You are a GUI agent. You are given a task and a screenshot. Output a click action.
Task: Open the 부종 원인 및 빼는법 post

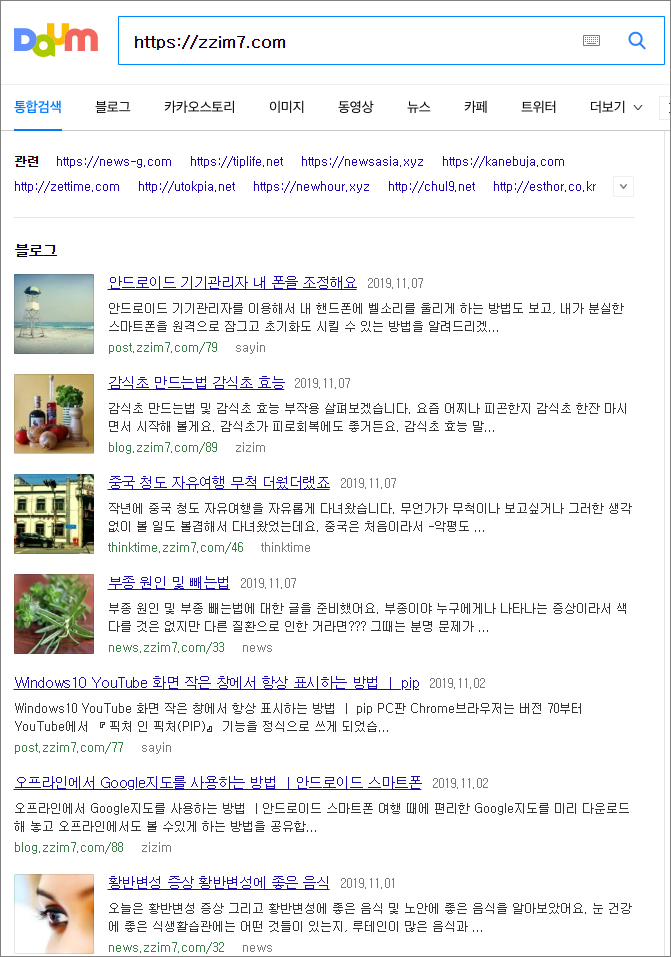click(x=168, y=582)
